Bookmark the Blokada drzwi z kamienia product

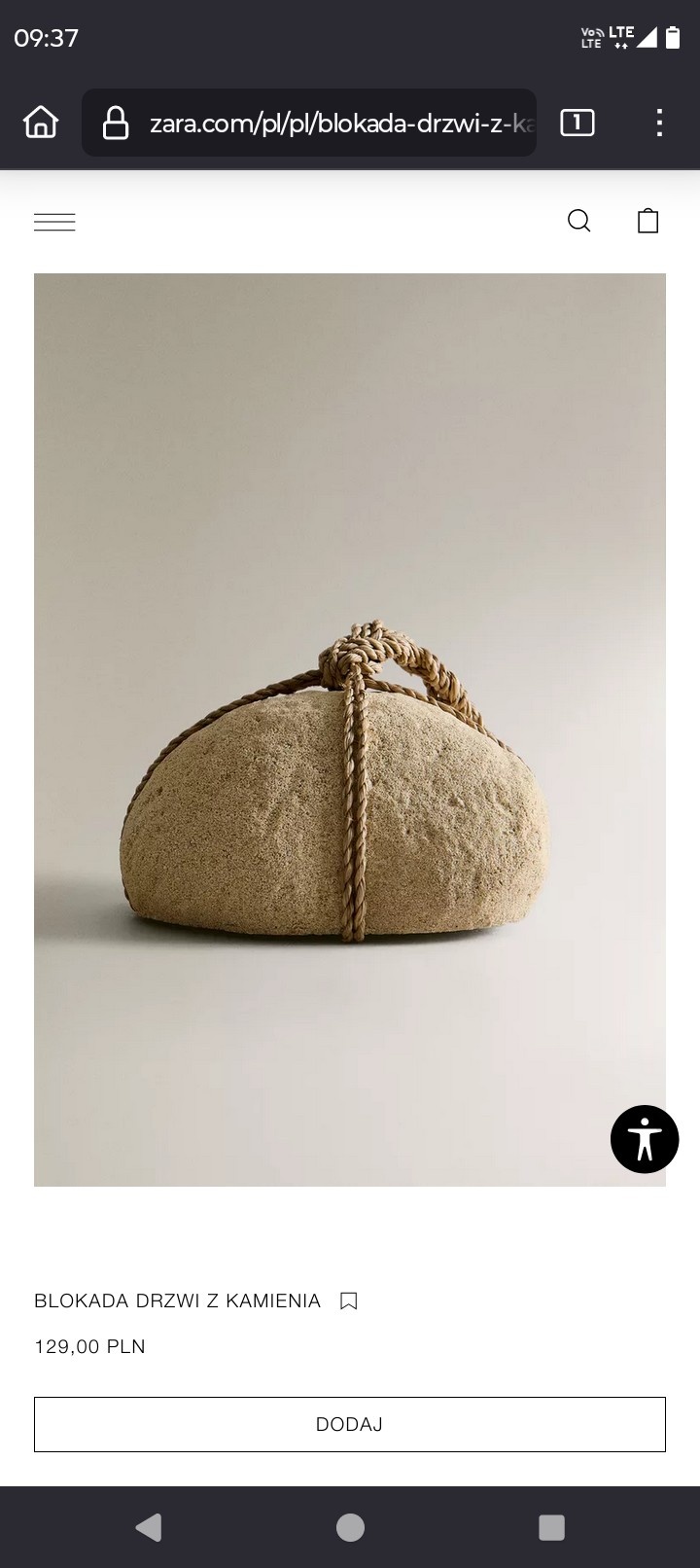pos(349,1301)
